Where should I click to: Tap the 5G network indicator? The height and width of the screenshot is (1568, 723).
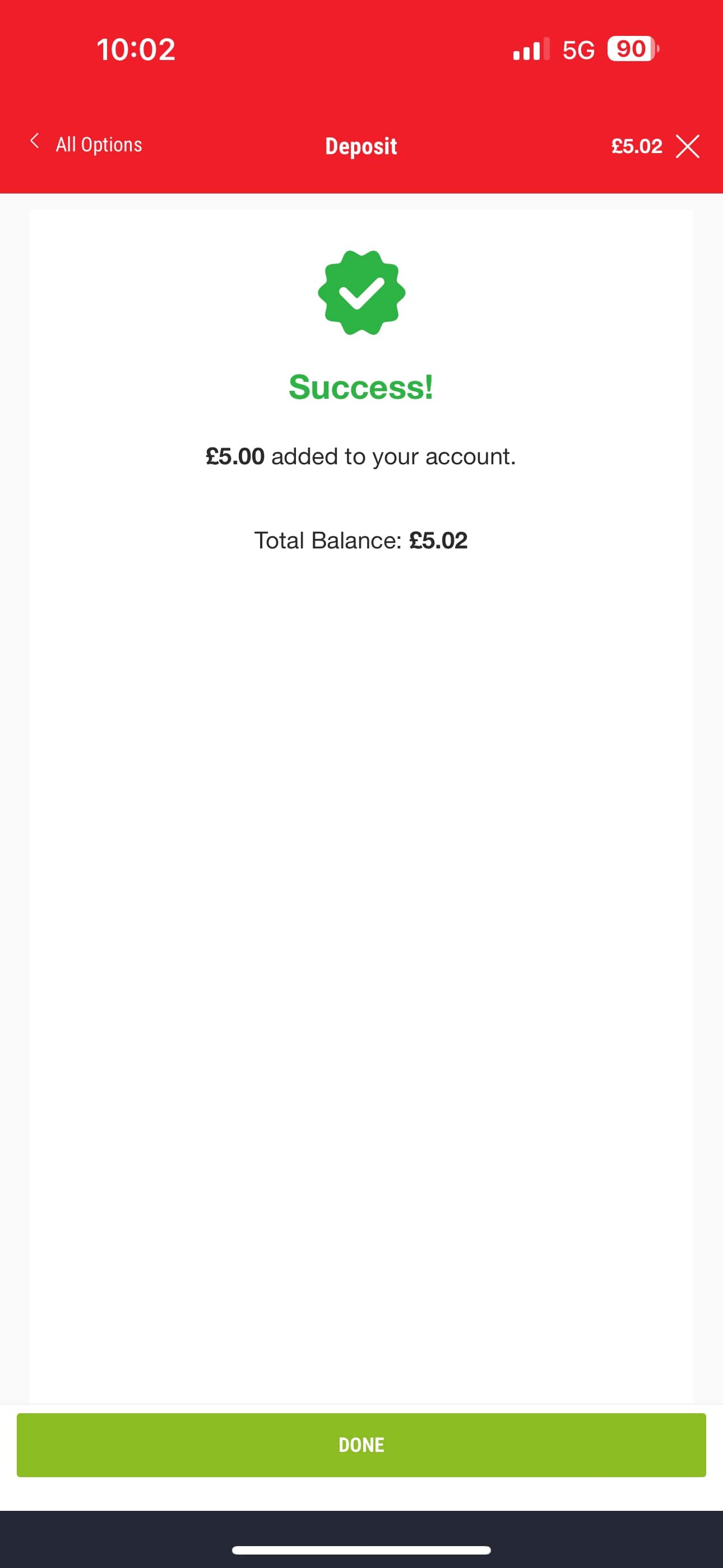click(x=580, y=49)
